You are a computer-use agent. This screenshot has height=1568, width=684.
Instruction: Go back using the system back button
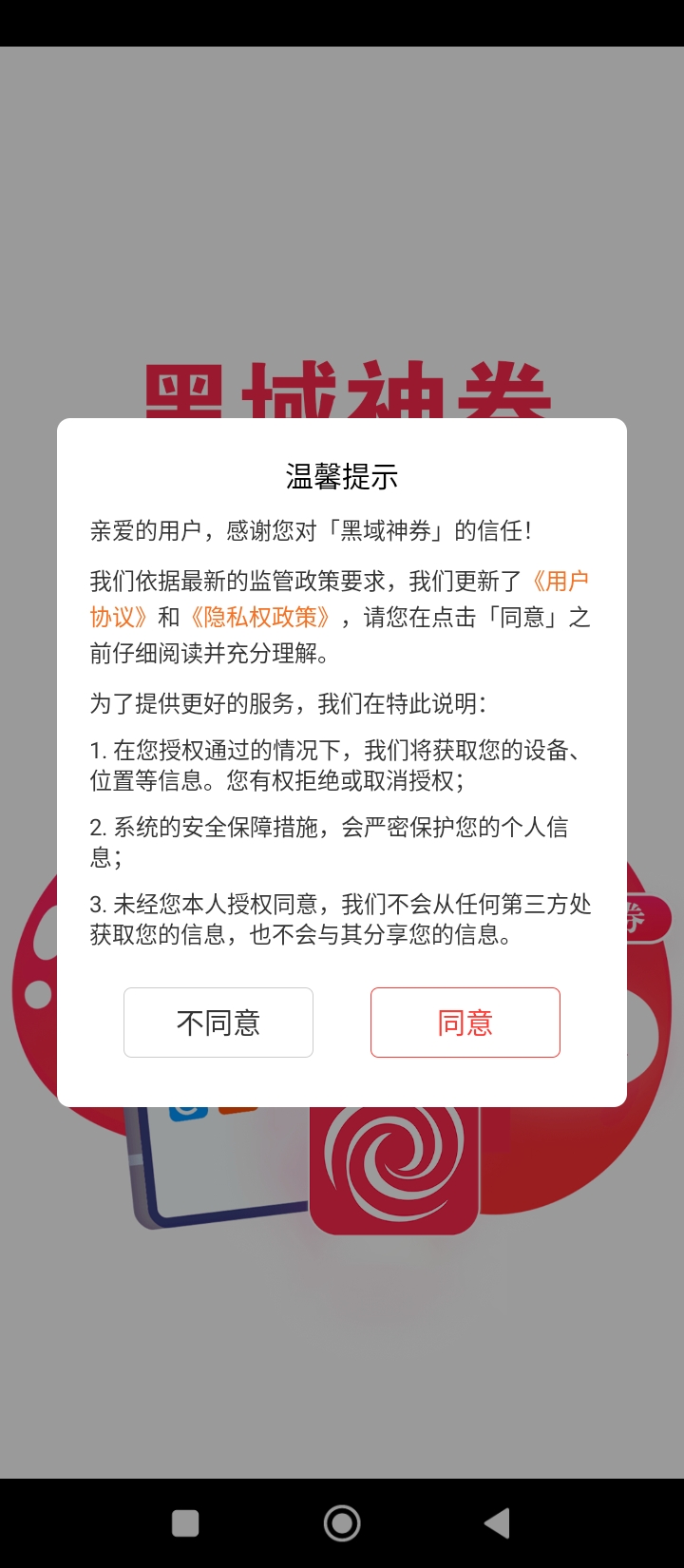(x=497, y=1523)
